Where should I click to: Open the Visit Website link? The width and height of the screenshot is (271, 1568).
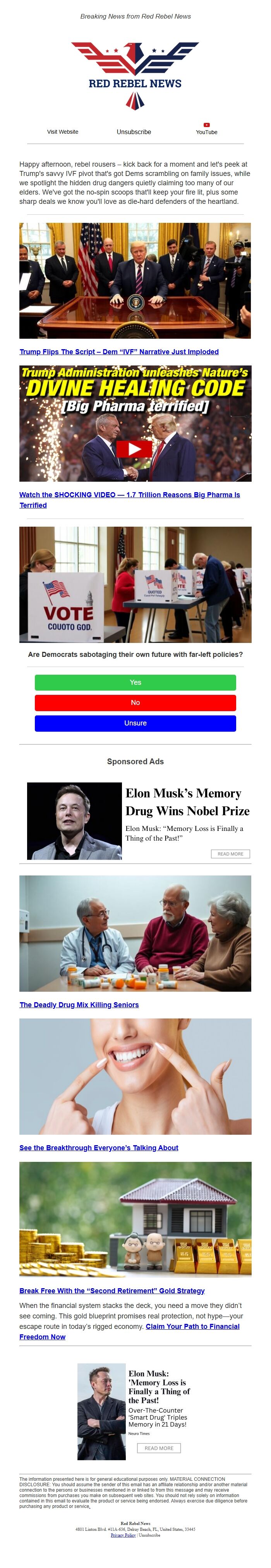pos(63,131)
